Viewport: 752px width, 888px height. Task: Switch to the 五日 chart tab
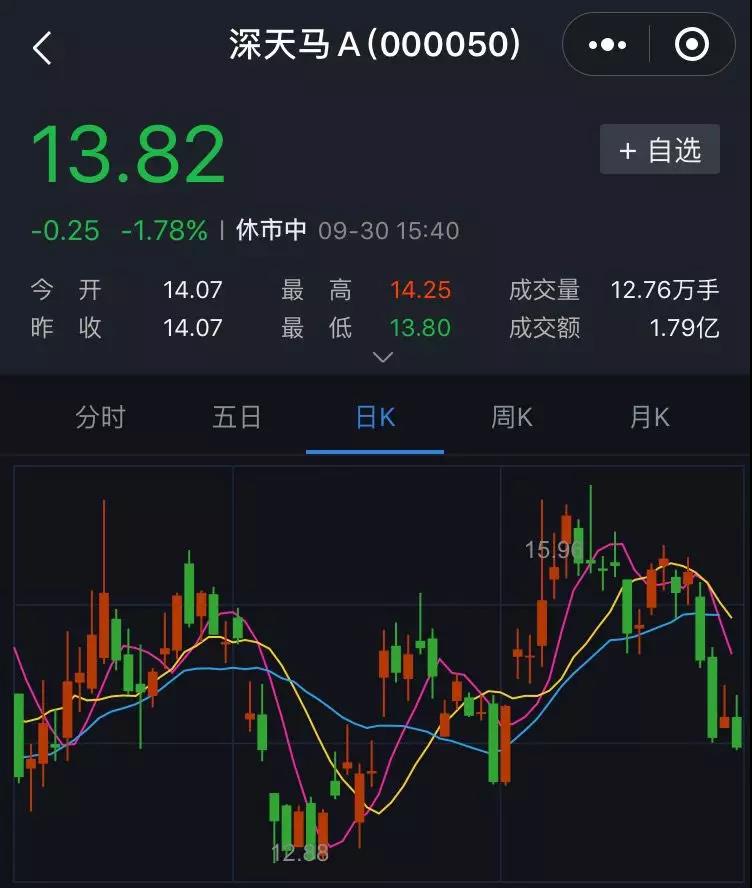tap(237, 417)
